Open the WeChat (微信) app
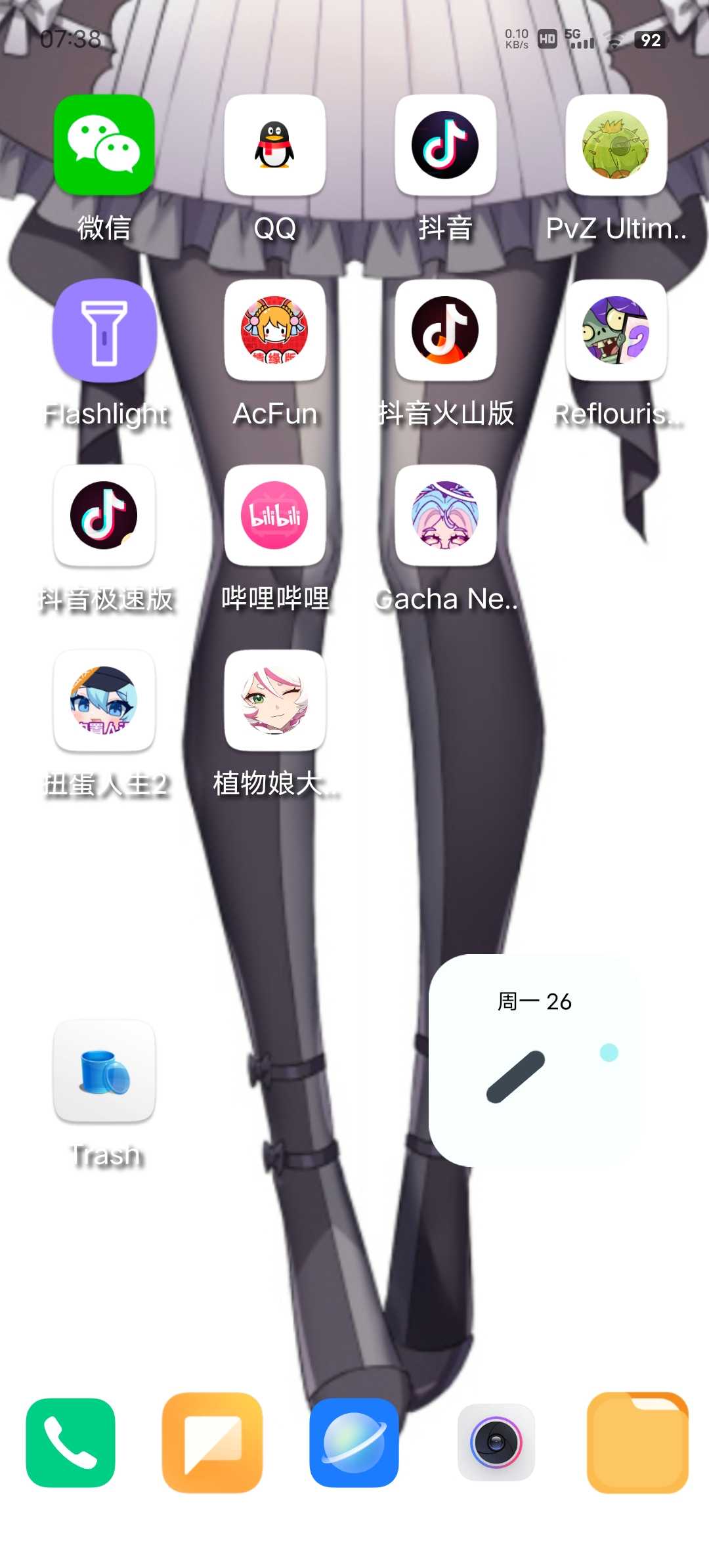The height and width of the screenshot is (1568, 709). click(x=104, y=145)
